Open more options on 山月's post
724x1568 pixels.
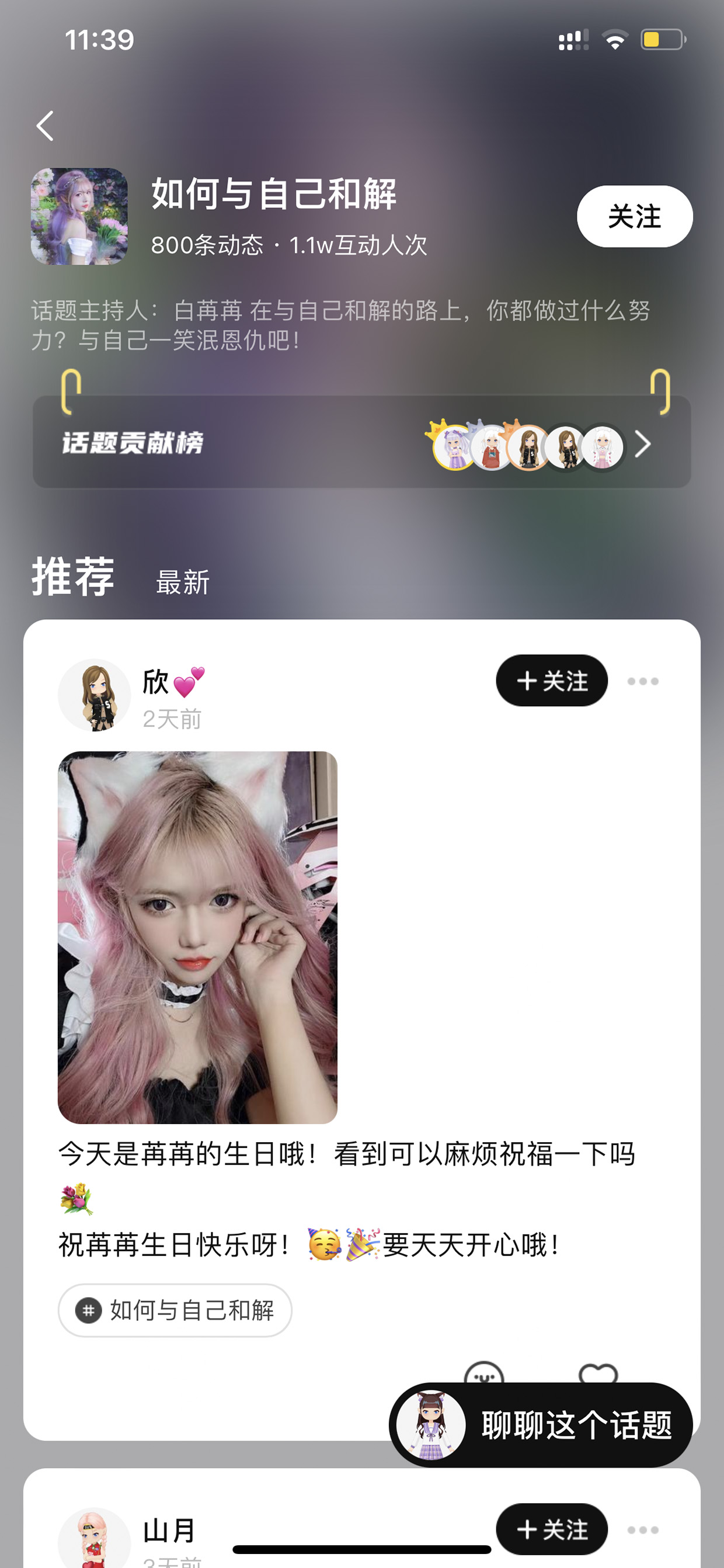pyautogui.click(x=643, y=1529)
